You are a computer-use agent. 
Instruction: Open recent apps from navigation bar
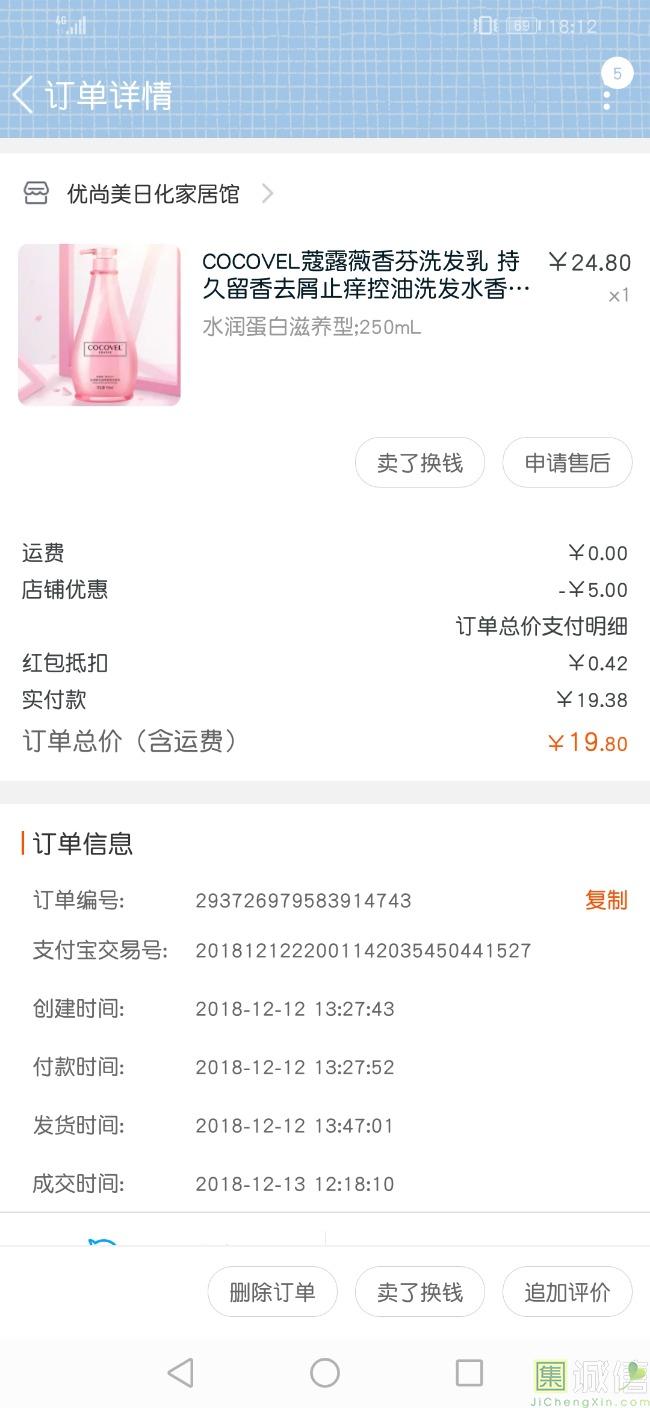click(x=469, y=1373)
